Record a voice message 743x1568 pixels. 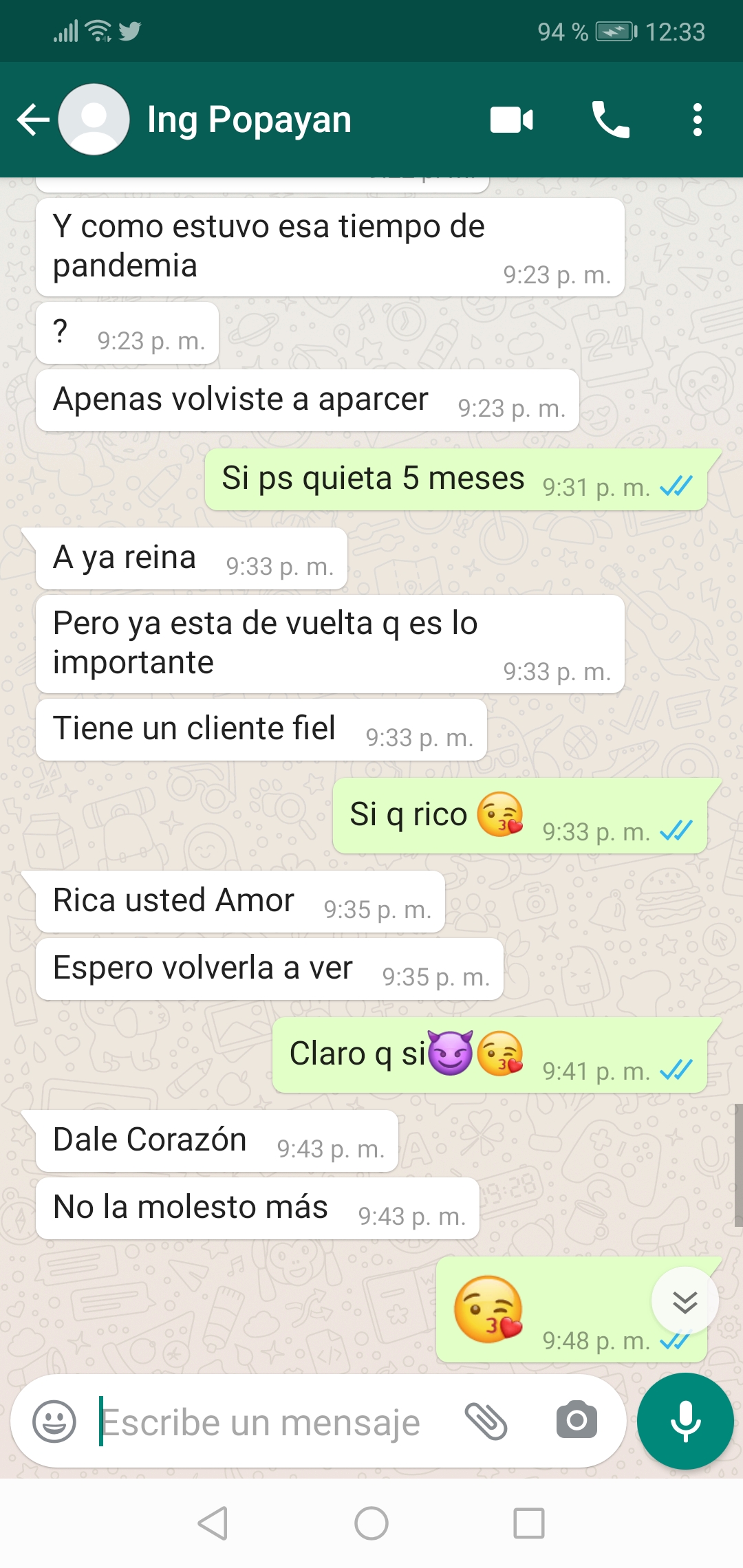coord(685,1421)
